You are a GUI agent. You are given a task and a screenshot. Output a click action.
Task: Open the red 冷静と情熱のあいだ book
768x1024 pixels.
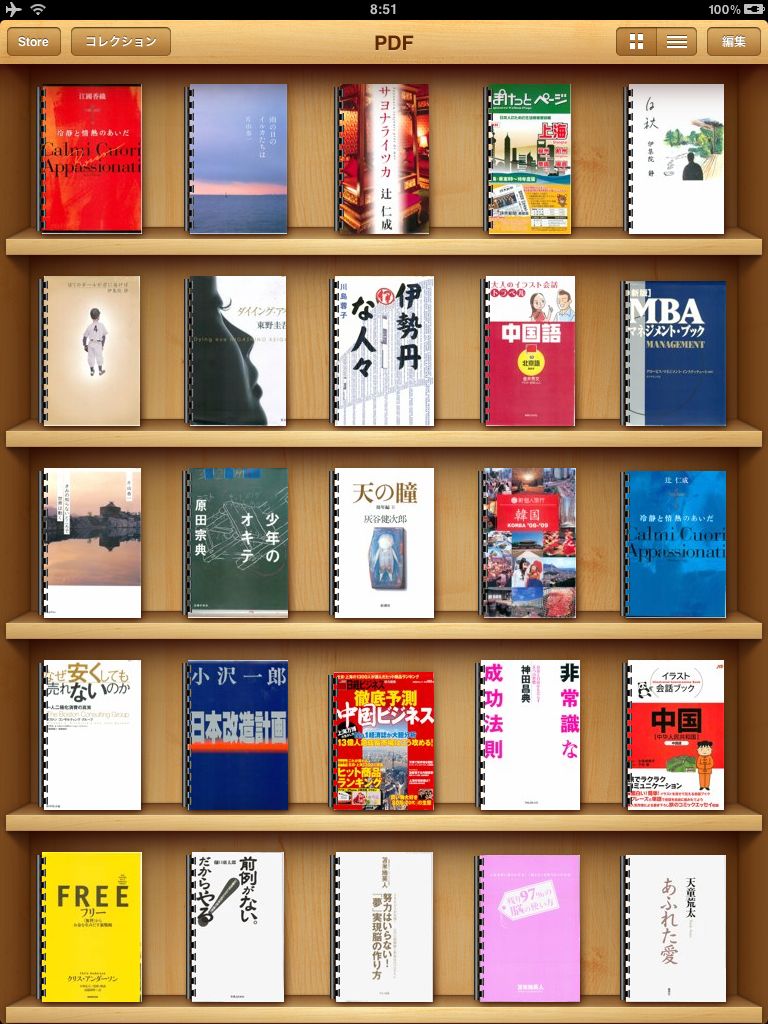pos(91,159)
